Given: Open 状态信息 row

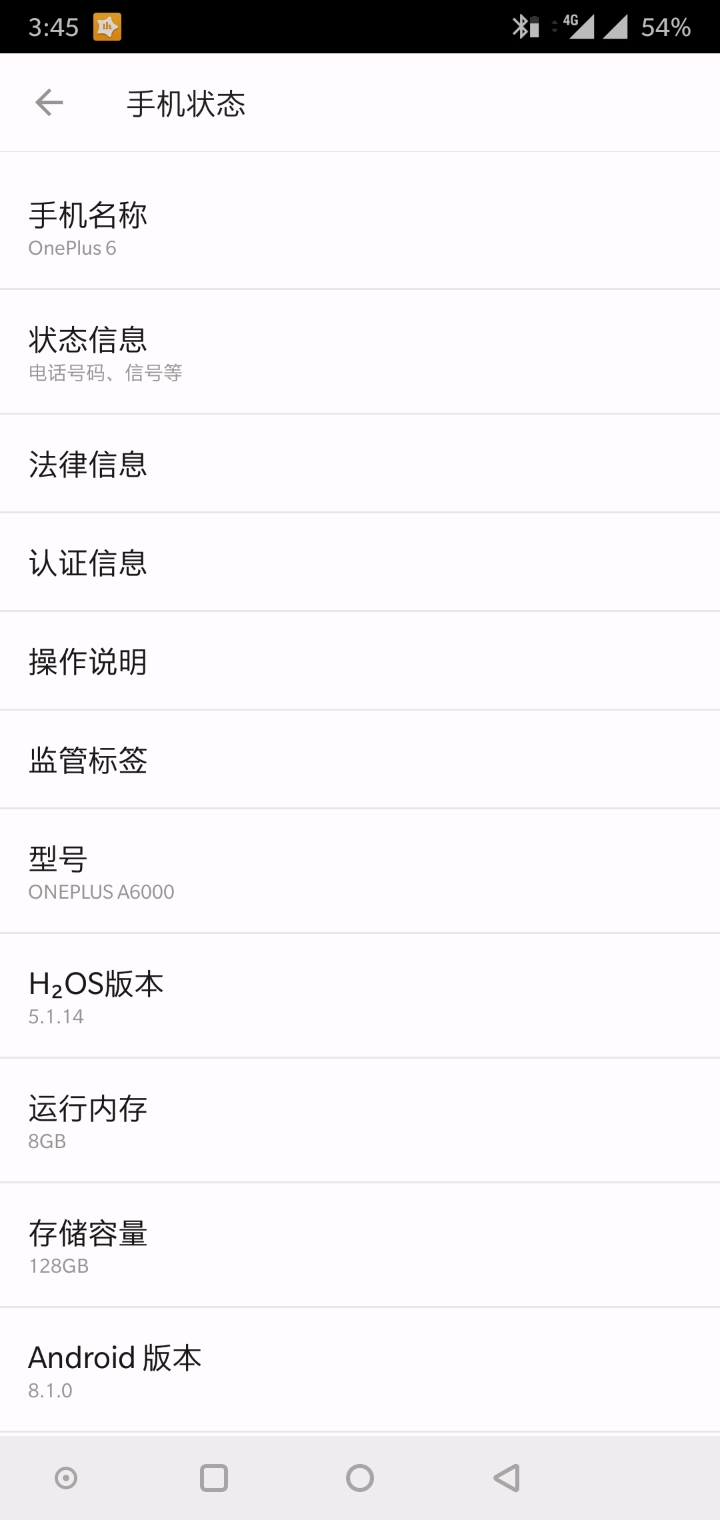Looking at the screenshot, I should coord(360,352).
